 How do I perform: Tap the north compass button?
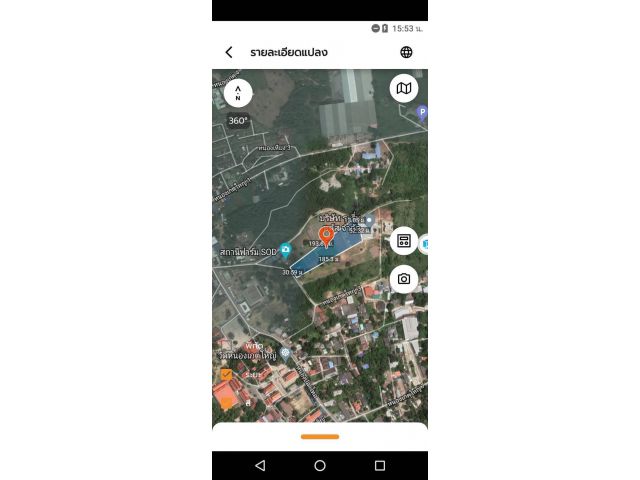(238, 93)
